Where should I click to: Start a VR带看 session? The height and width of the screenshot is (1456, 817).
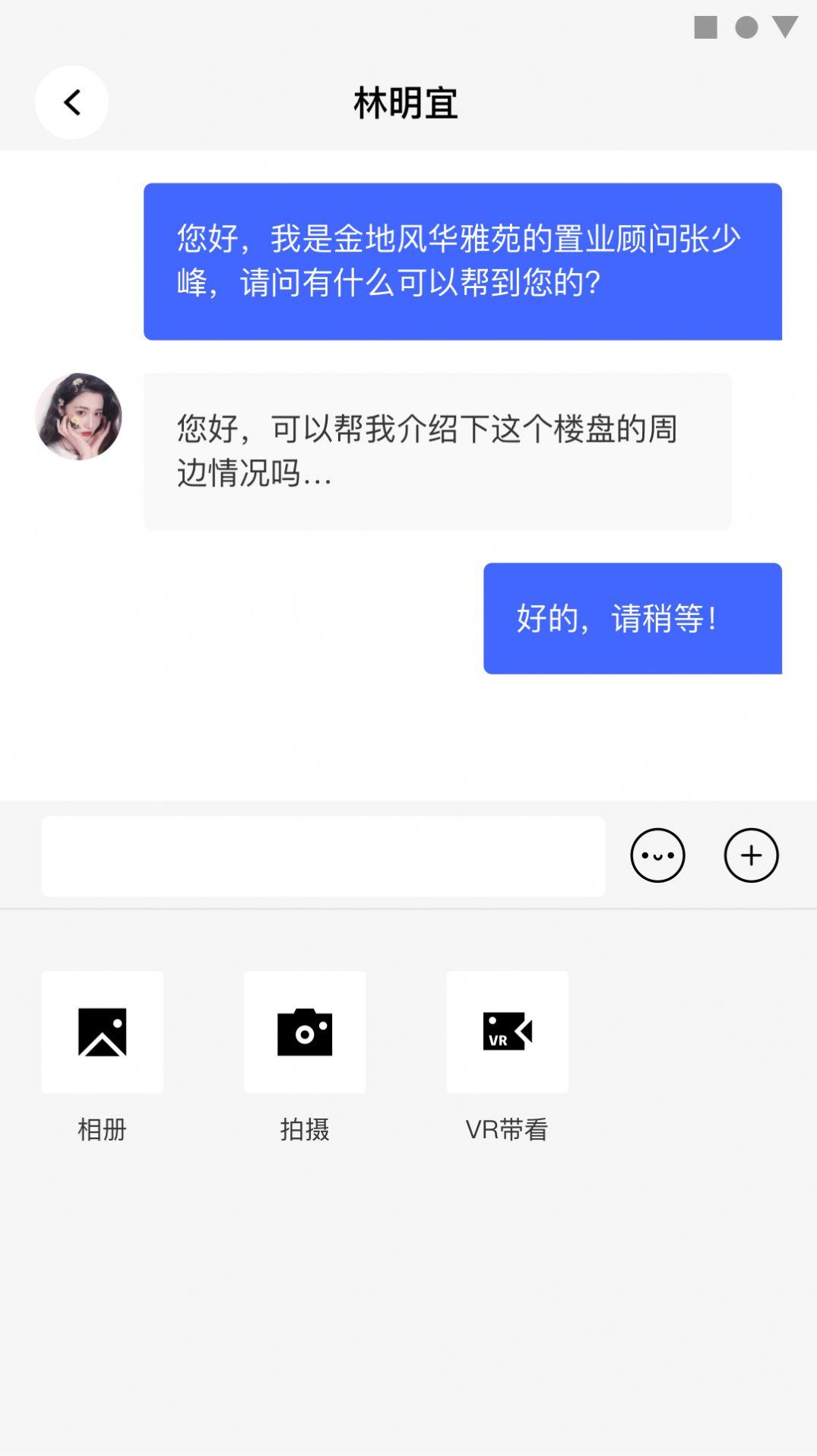tap(507, 1032)
